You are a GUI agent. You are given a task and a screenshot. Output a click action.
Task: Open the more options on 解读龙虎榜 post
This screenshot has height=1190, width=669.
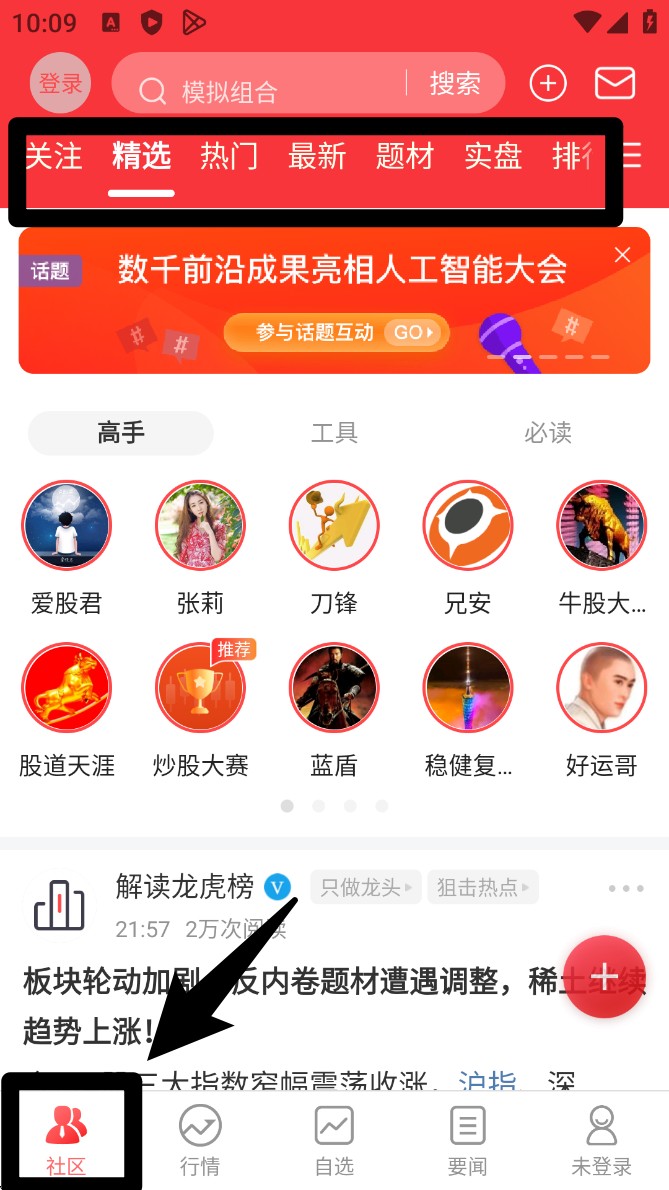(x=626, y=888)
